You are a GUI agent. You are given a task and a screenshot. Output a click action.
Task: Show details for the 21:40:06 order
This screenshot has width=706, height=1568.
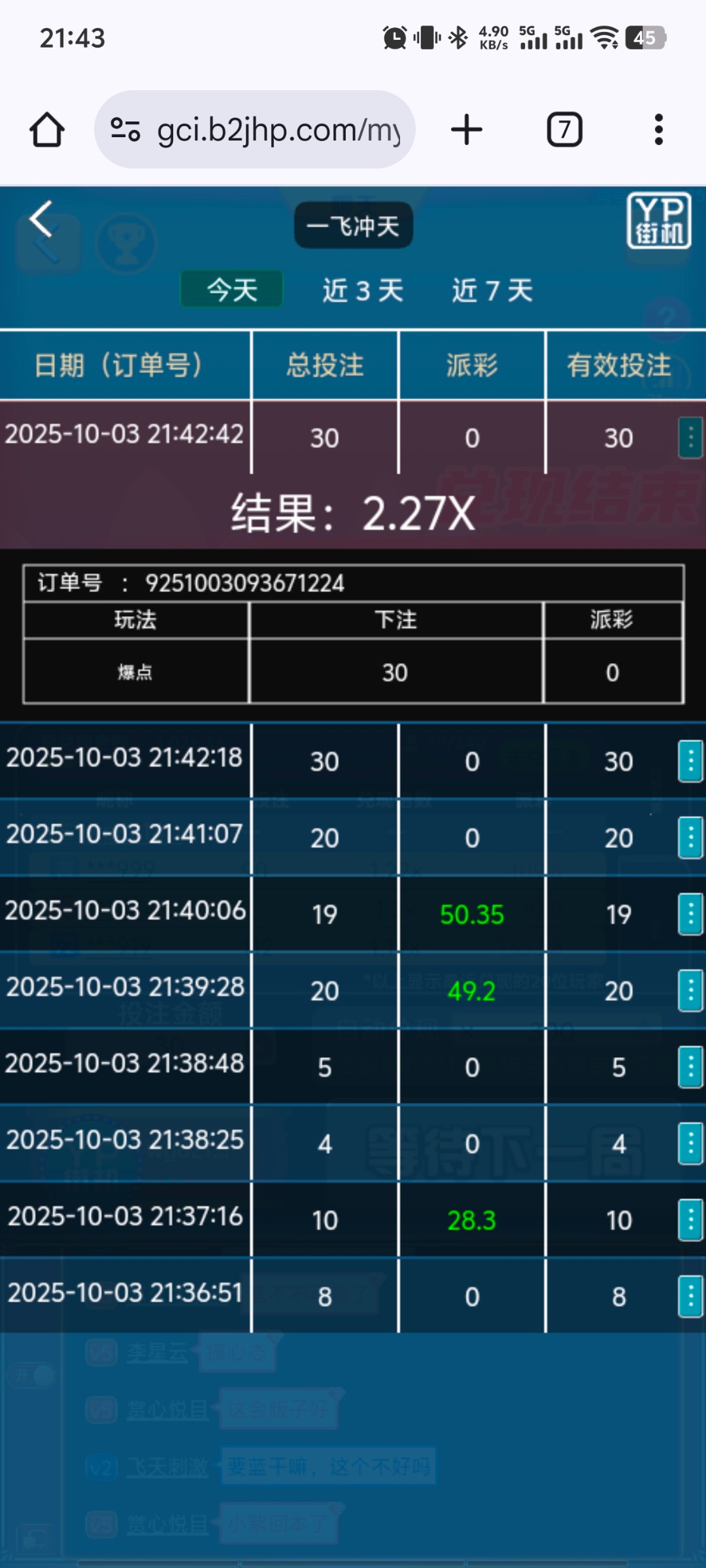pyautogui.click(x=690, y=914)
